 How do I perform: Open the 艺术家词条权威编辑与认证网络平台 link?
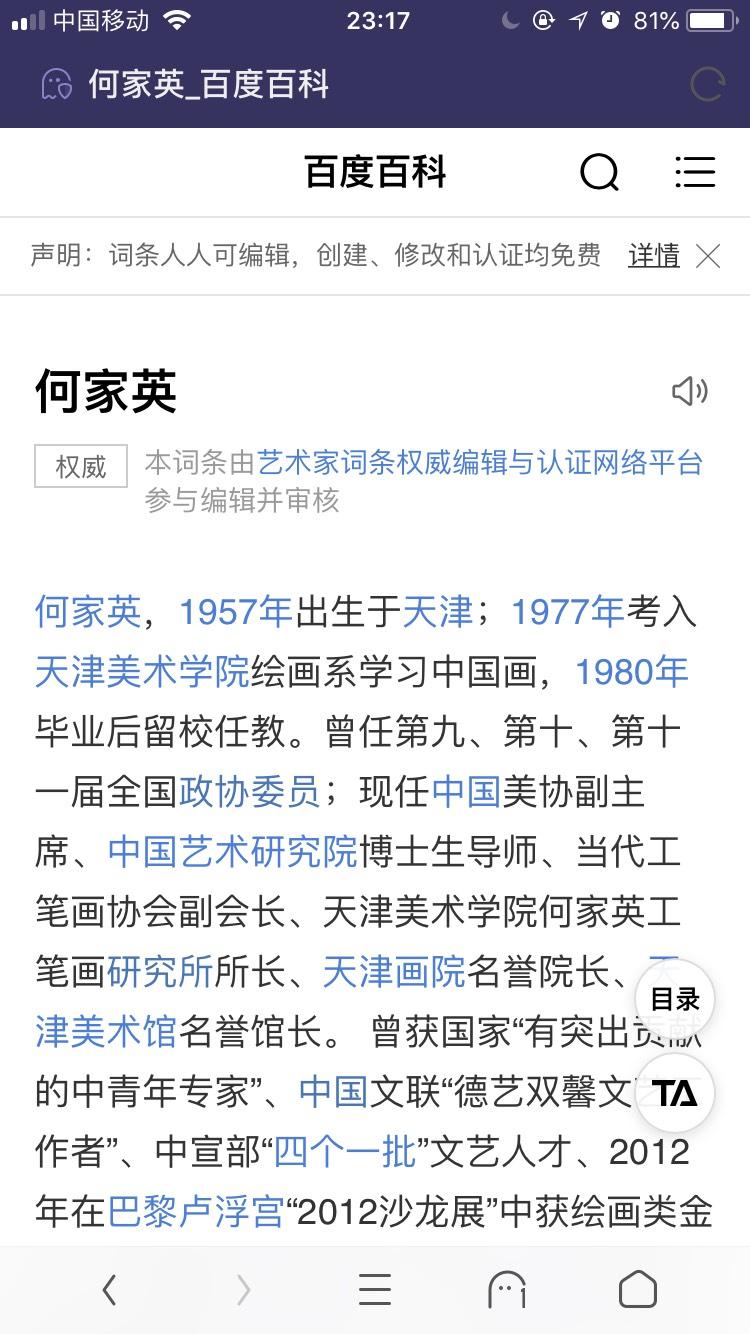coord(480,463)
